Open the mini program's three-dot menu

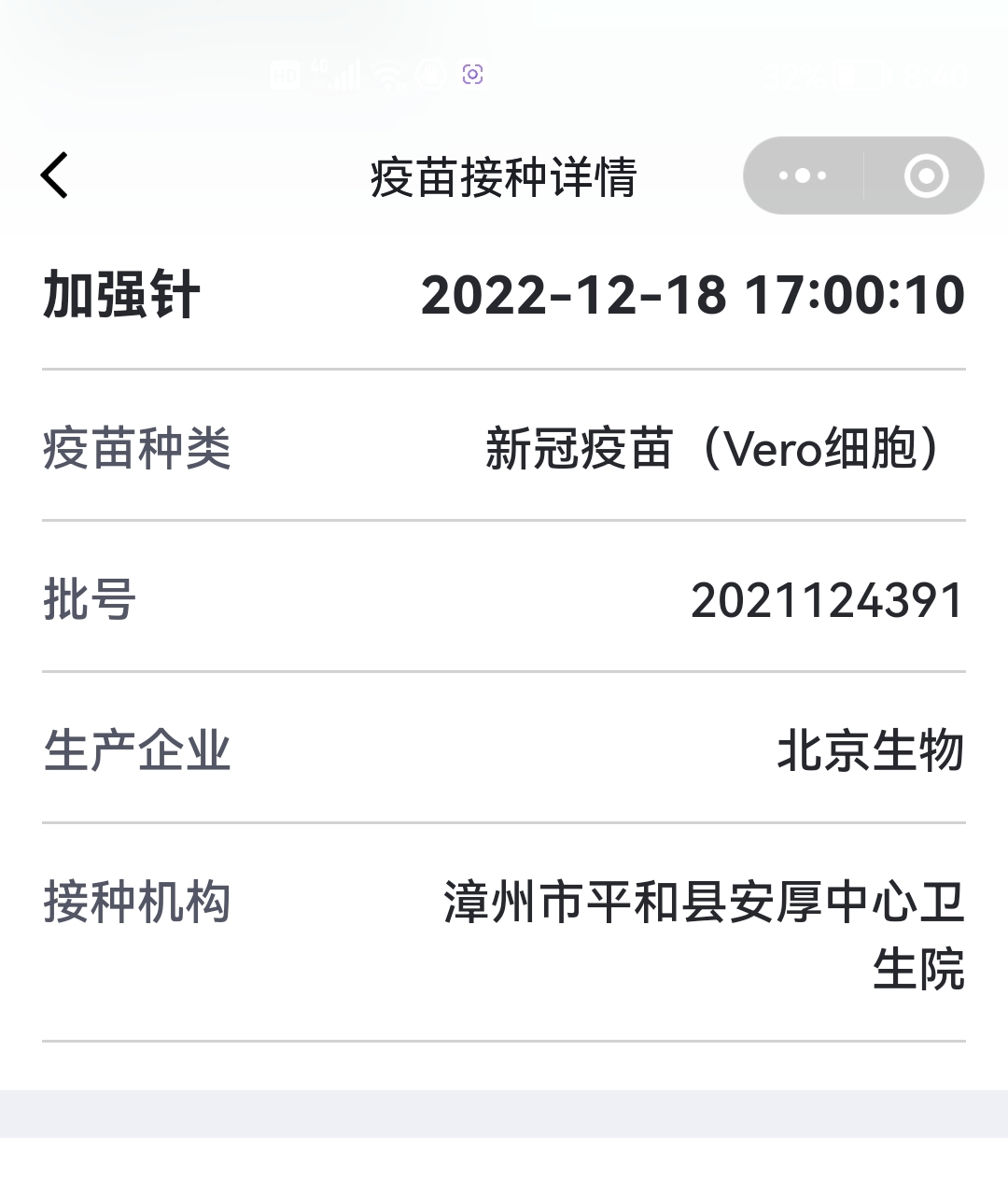pyautogui.click(x=803, y=175)
